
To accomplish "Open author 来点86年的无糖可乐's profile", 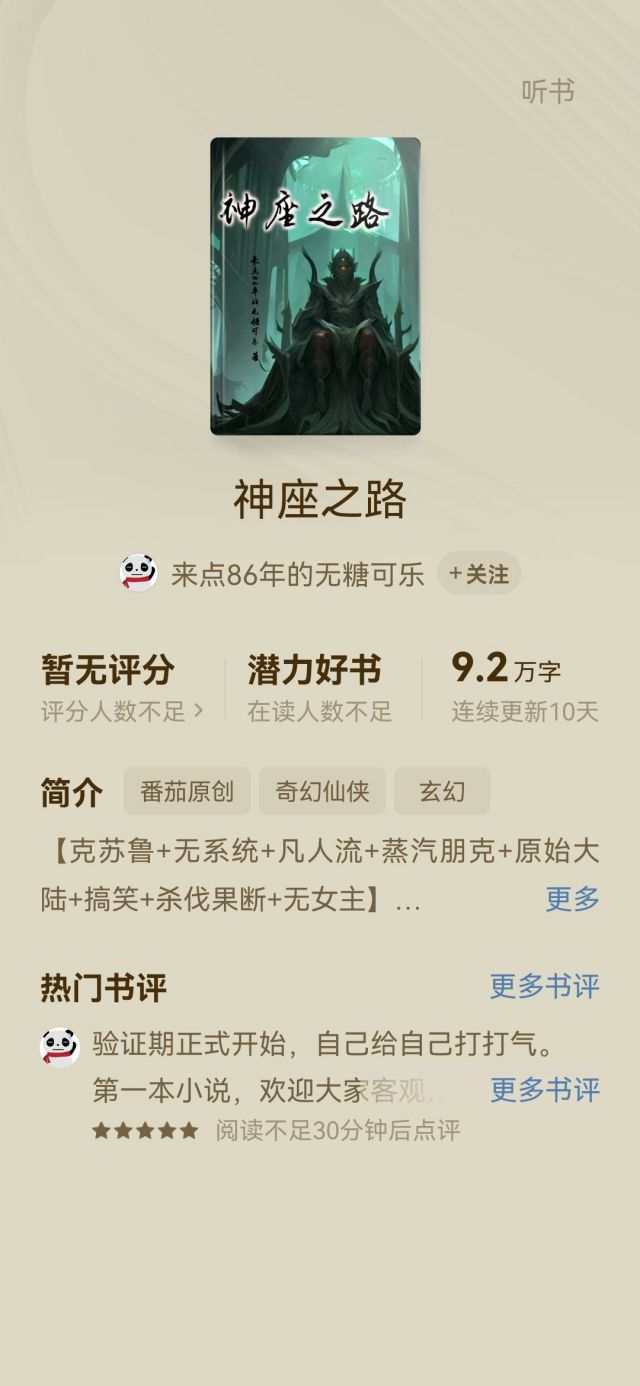I will click(272, 574).
